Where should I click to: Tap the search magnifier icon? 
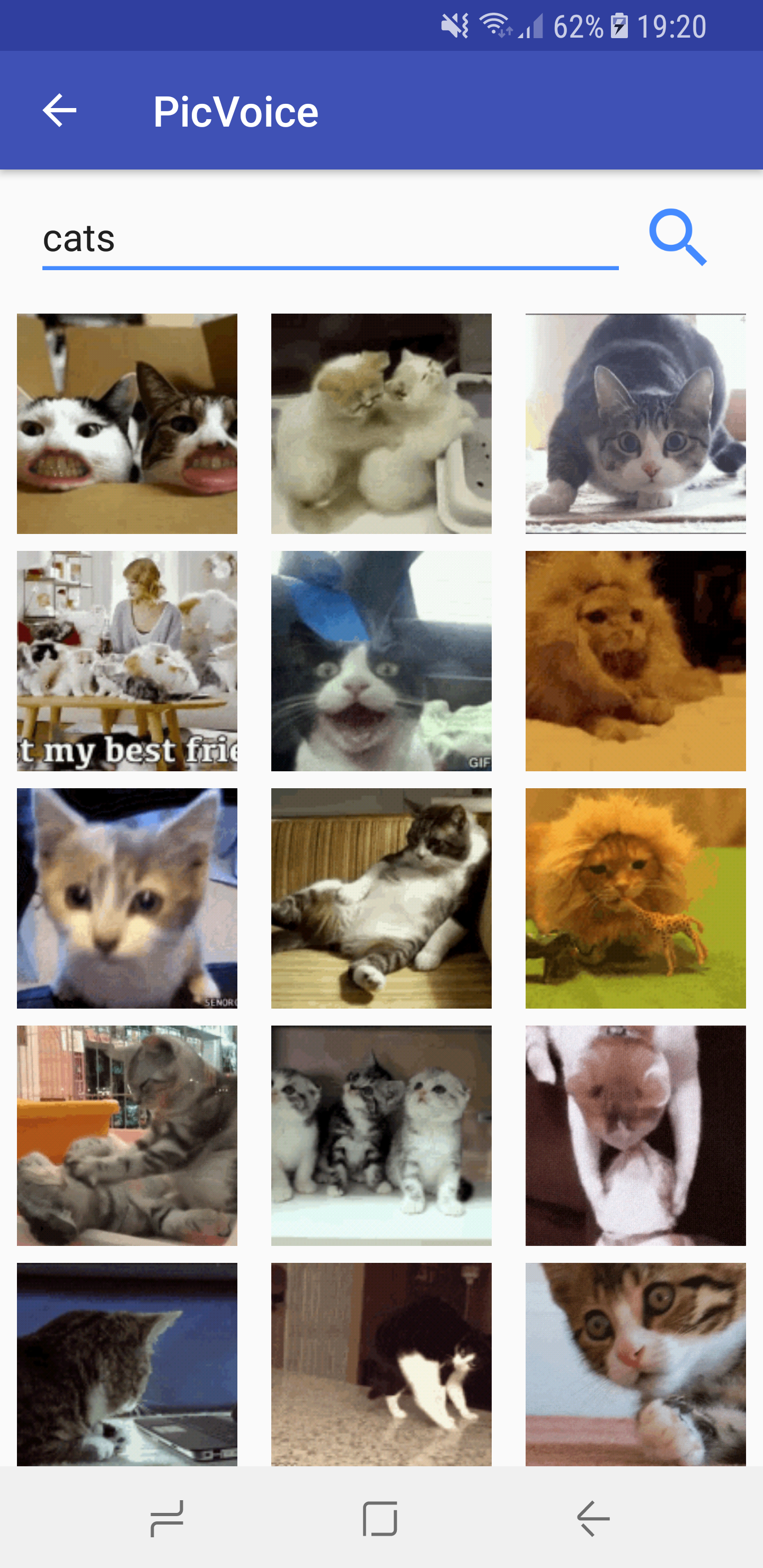click(678, 238)
